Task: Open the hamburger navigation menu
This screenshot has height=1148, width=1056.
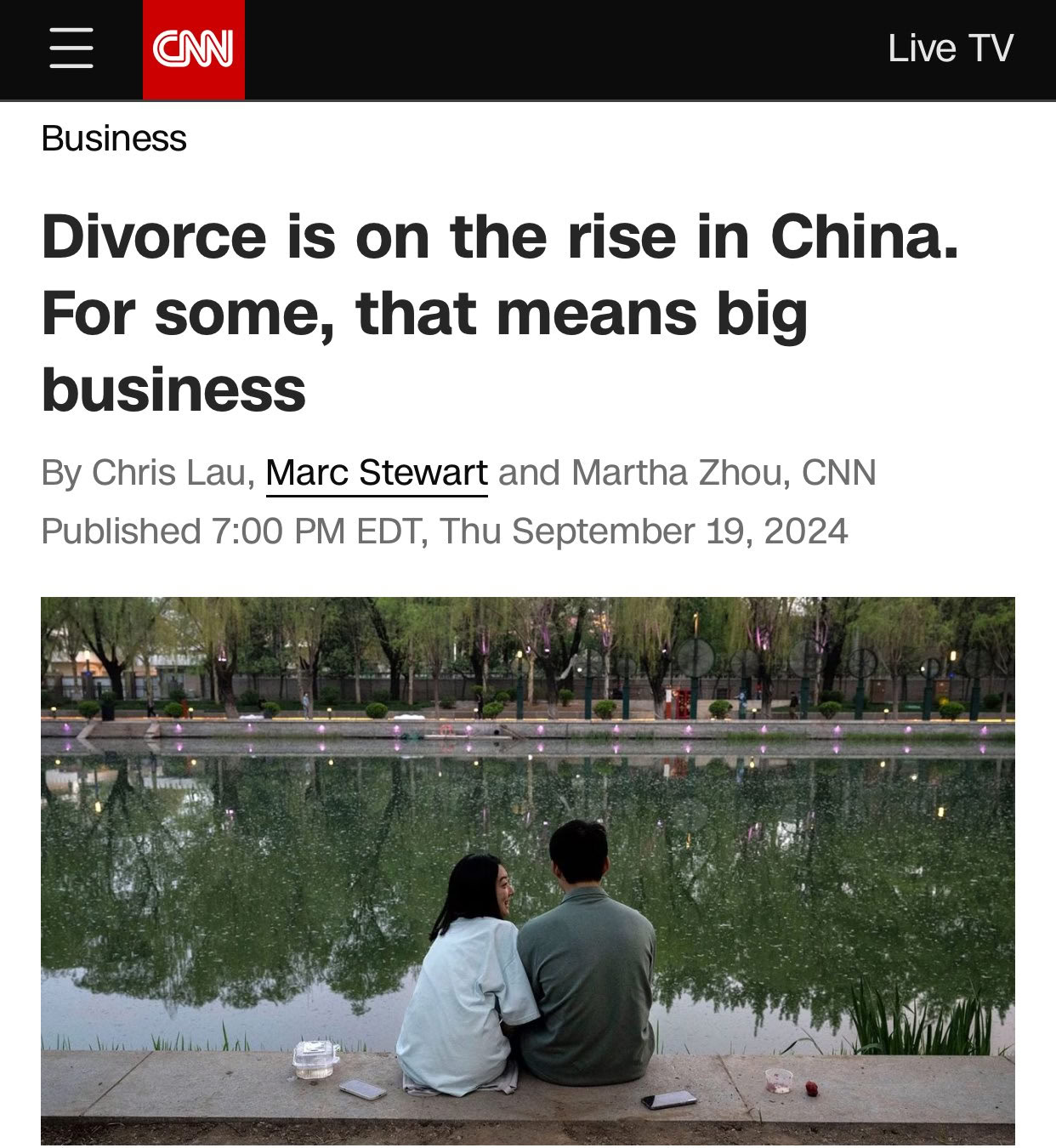Action: click(x=71, y=48)
